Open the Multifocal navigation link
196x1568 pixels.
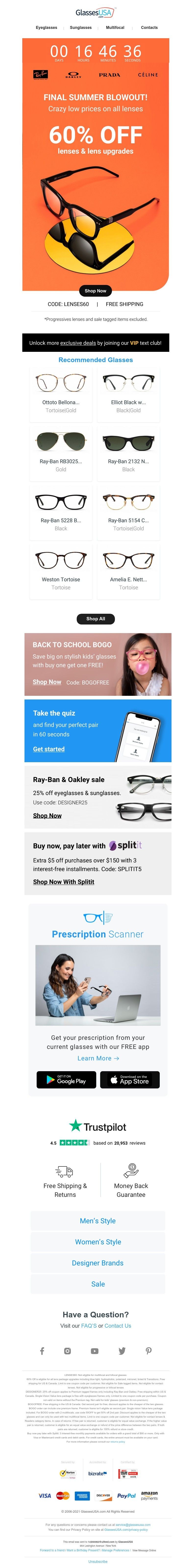coord(115,27)
